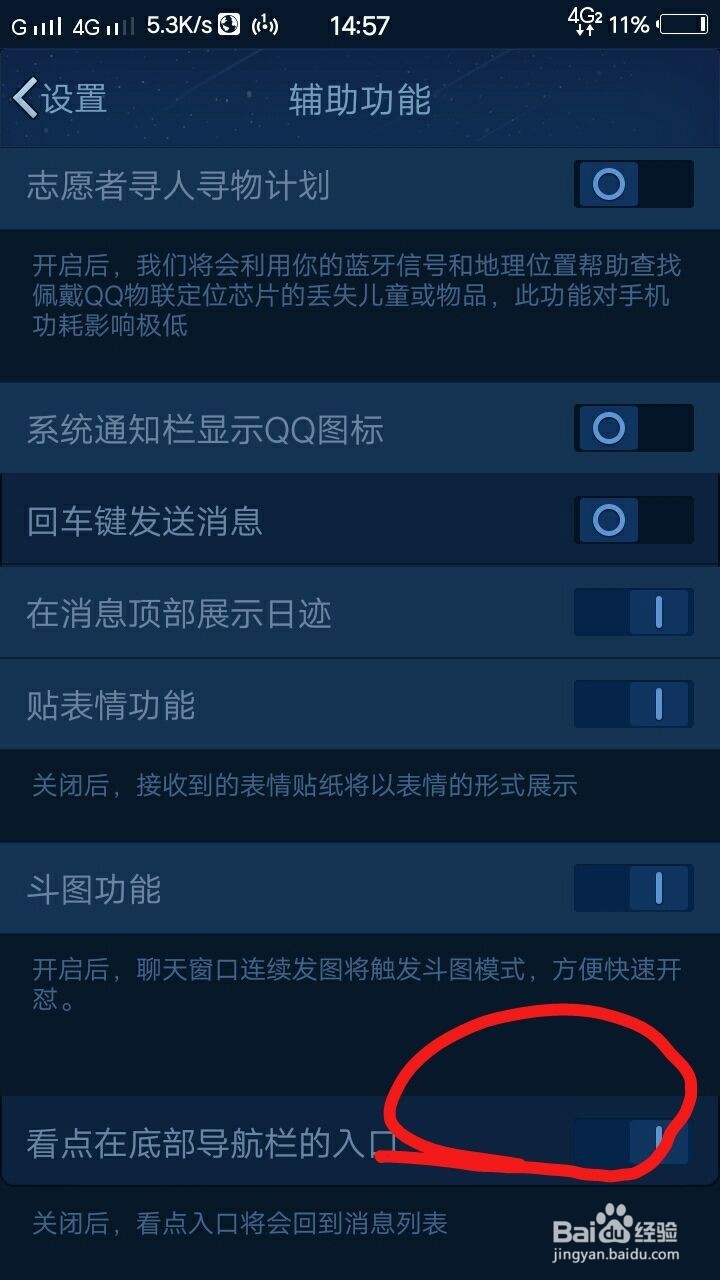Tap the 斗图功能 settings row

300,887
